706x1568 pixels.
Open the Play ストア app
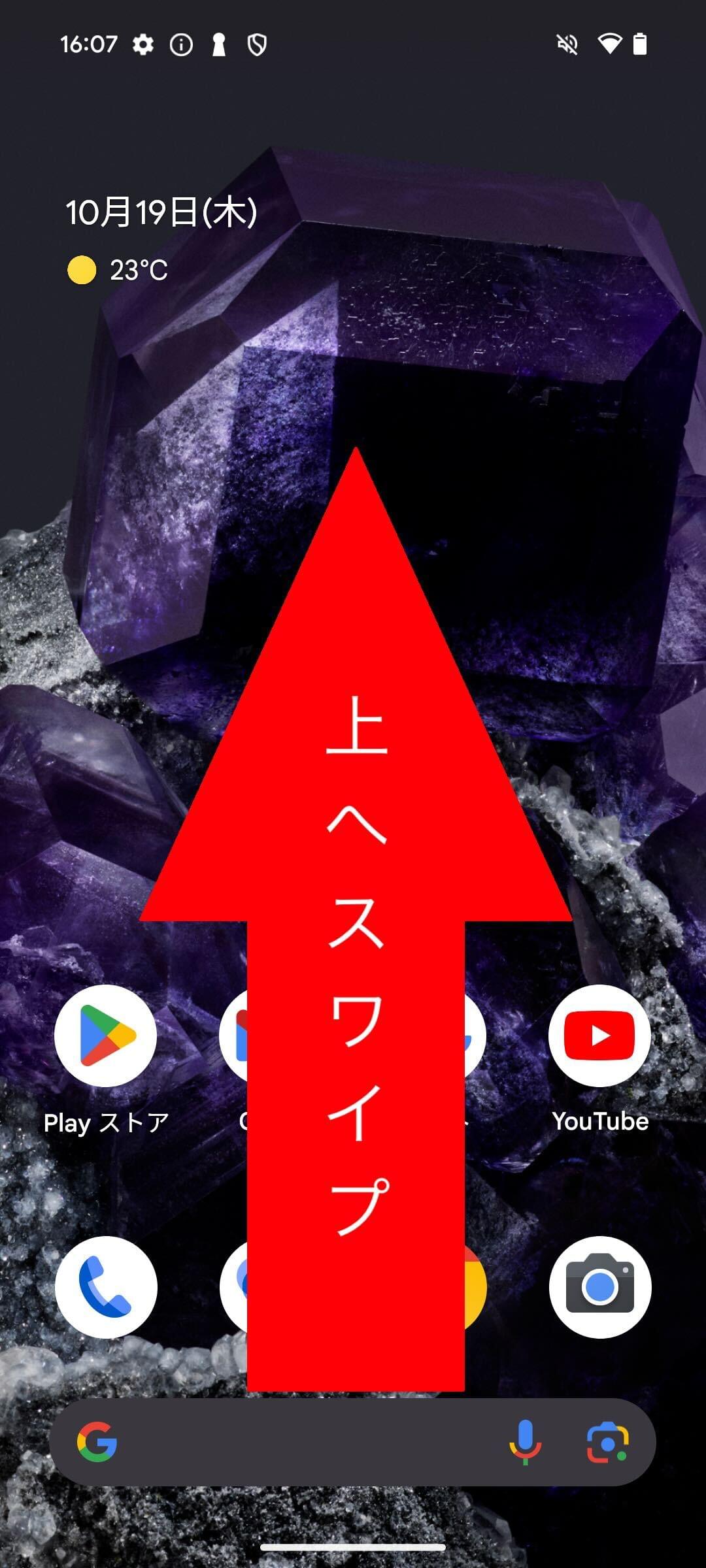click(x=105, y=1036)
